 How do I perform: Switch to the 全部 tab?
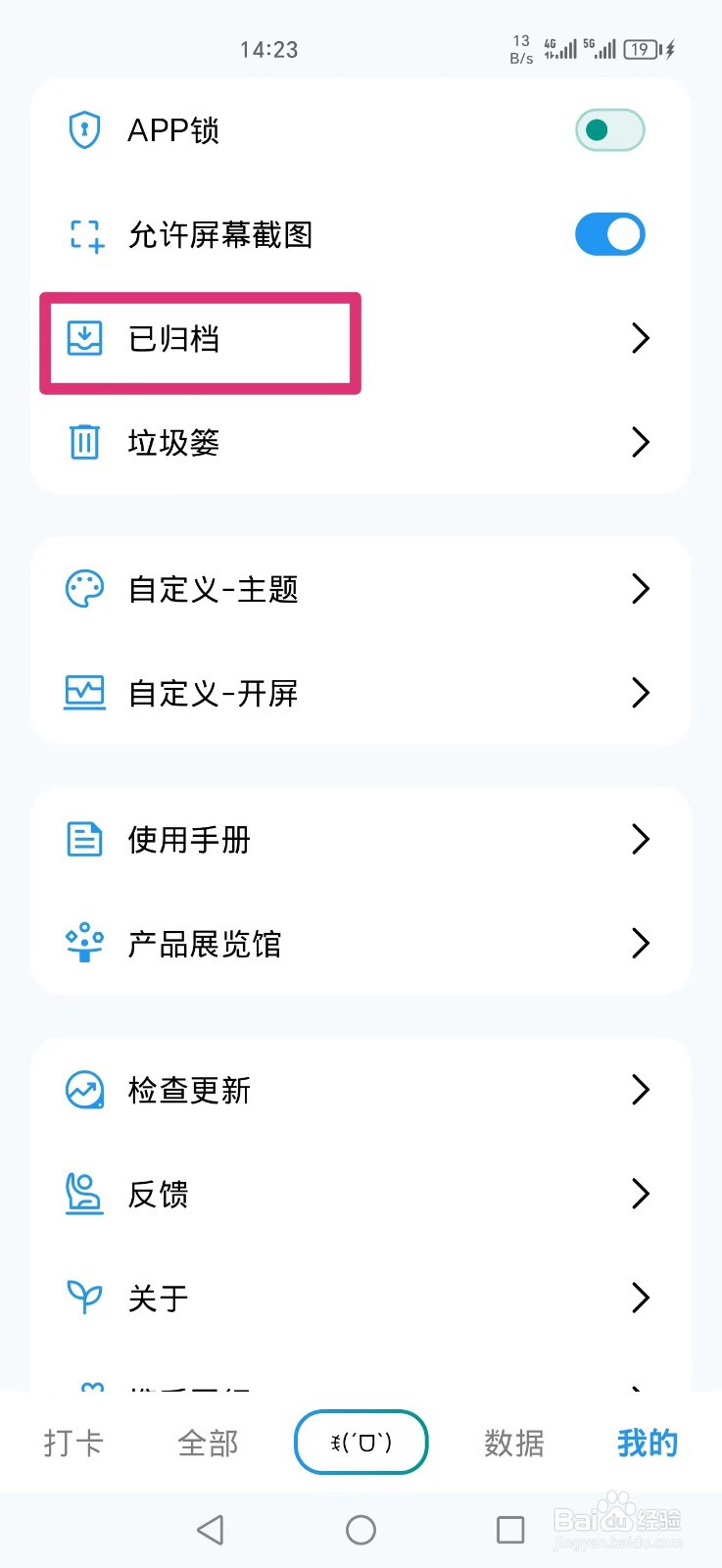click(x=208, y=1443)
